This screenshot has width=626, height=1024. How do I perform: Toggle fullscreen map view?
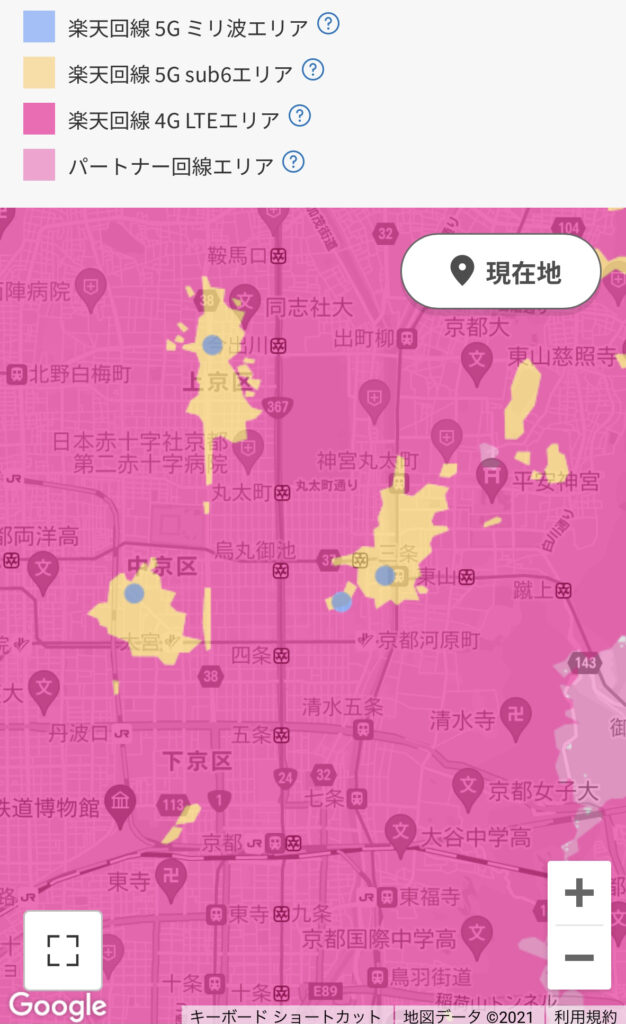[63, 950]
